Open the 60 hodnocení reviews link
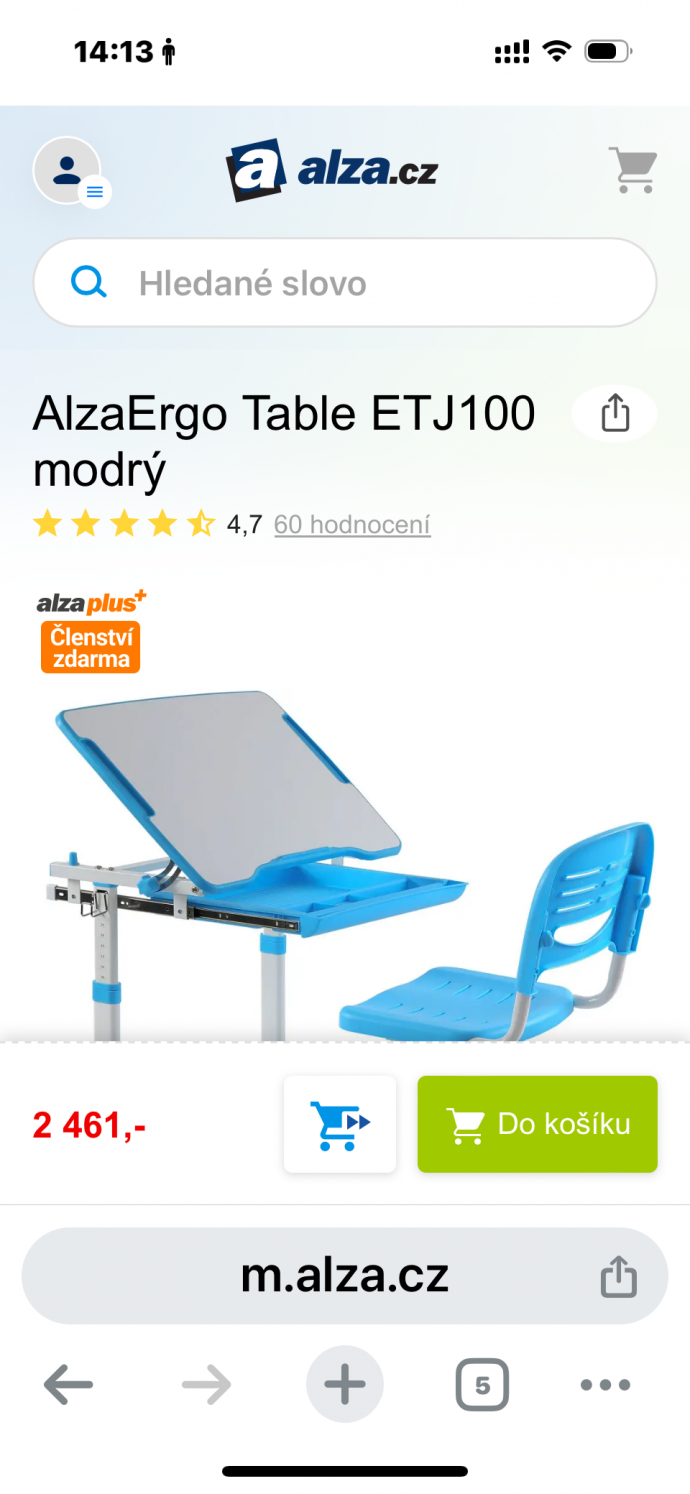 pyautogui.click(x=352, y=524)
